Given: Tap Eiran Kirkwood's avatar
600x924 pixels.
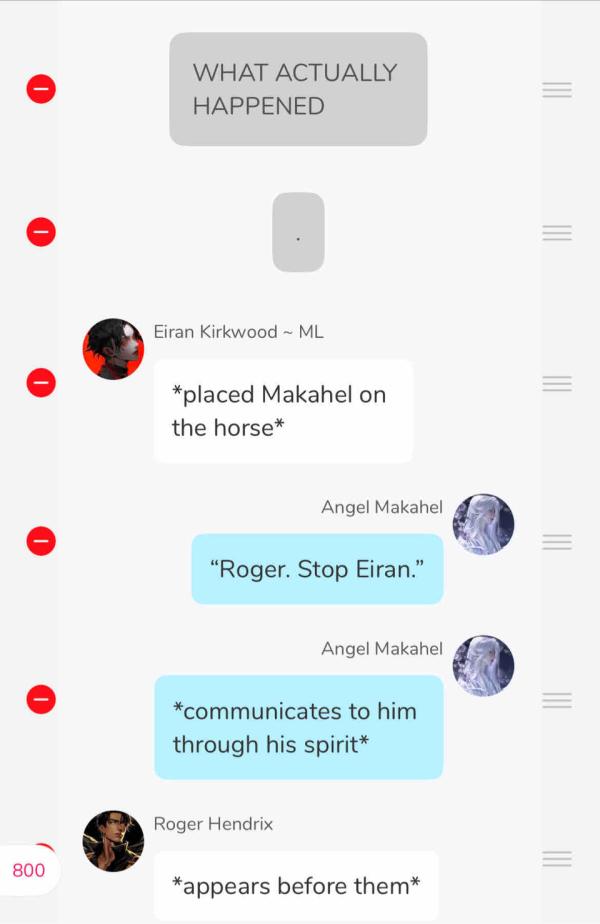Looking at the screenshot, I should (x=113, y=349).
